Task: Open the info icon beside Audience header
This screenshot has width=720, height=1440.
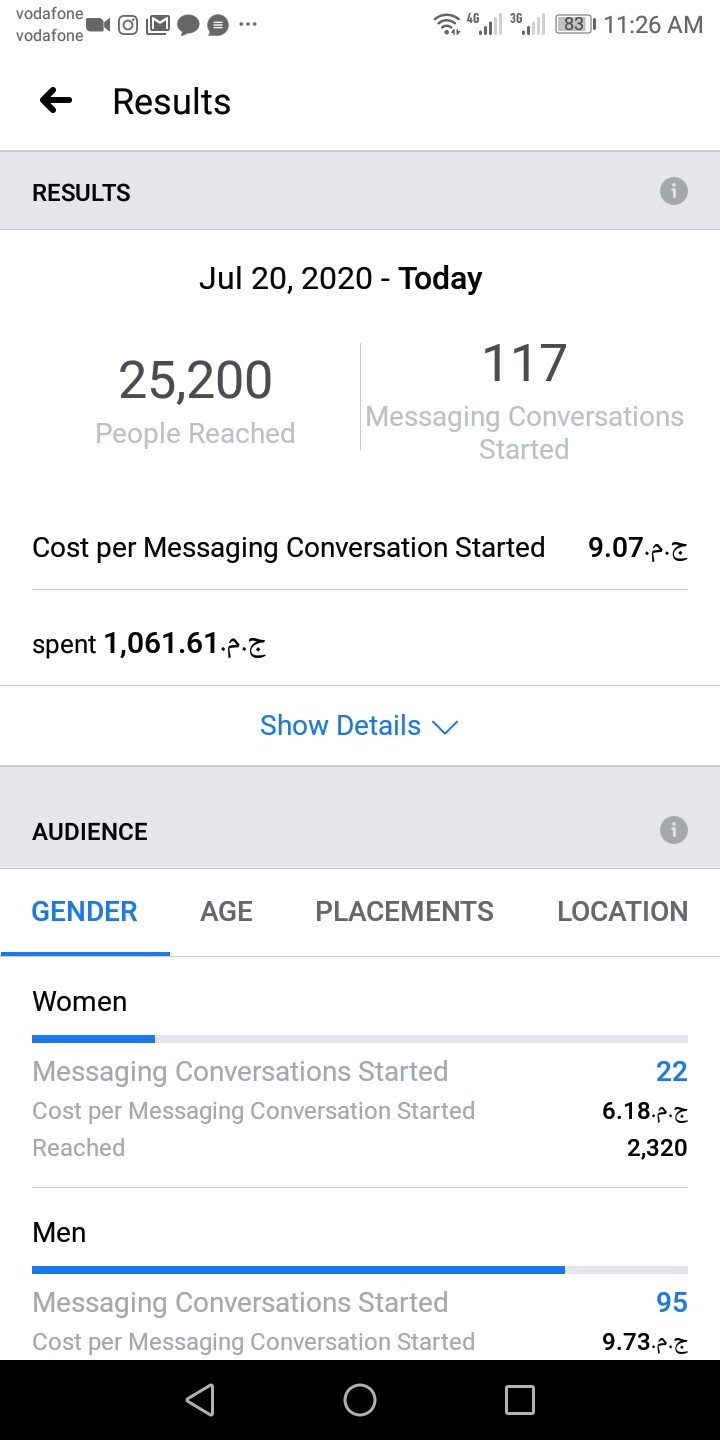Action: 674,830
